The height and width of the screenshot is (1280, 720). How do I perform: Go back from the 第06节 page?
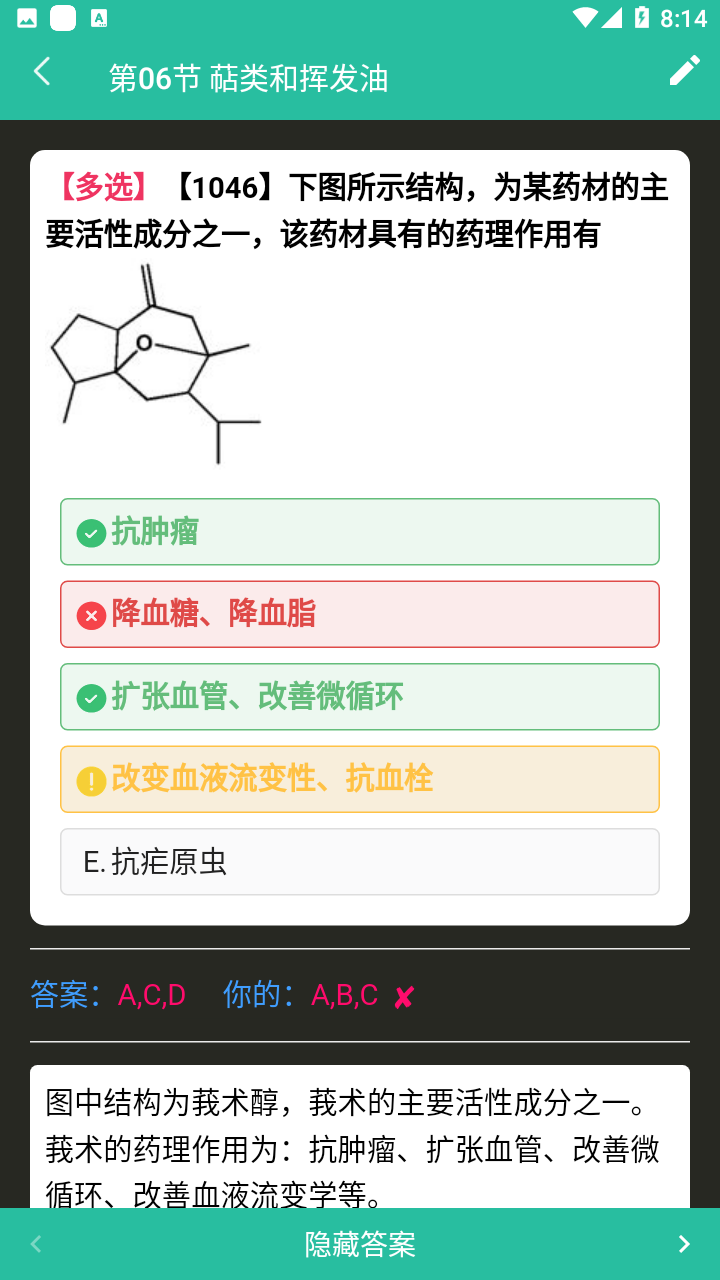42,72
